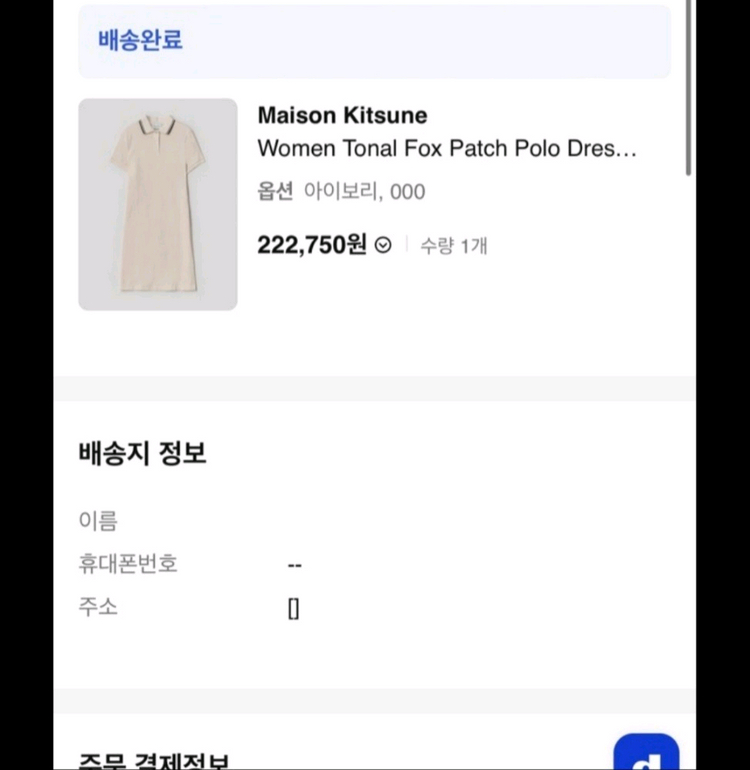The height and width of the screenshot is (770, 750).
Task: Open the Maison Kitsune polo dress image
Action: click(158, 204)
